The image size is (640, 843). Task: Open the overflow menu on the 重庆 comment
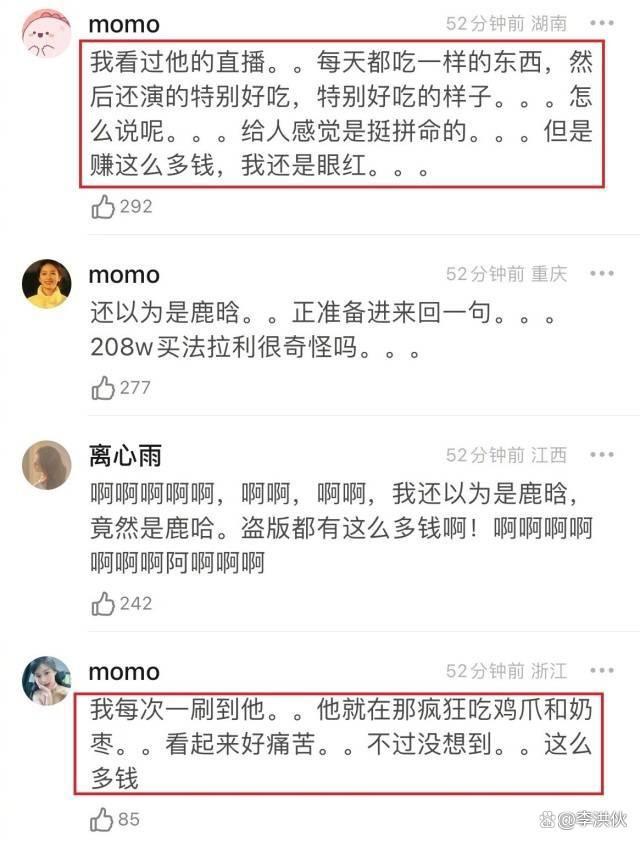click(602, 274)
